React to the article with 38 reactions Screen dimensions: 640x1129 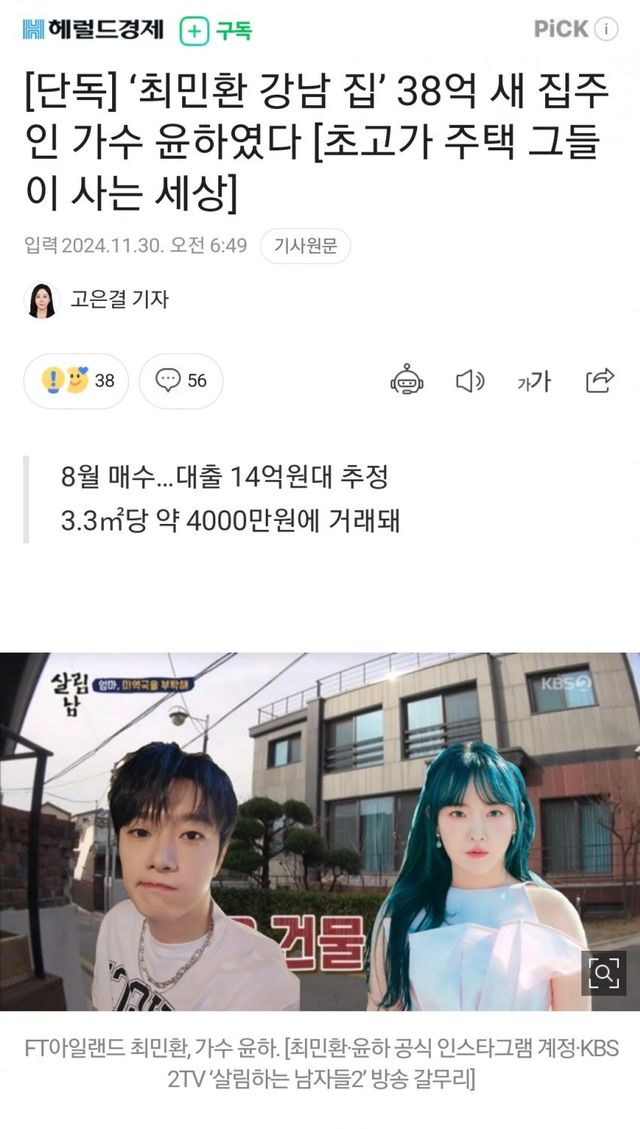click(x=76, y=381)
